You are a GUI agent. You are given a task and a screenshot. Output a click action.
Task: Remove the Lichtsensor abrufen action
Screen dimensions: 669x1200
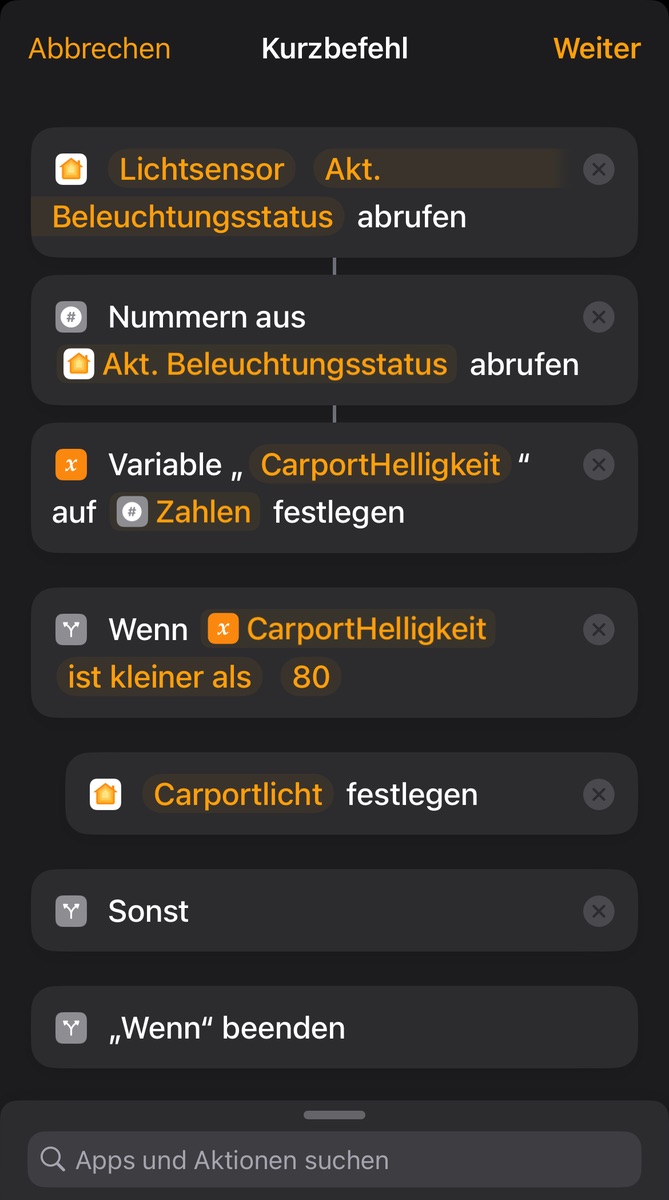(x=598, y=169)
